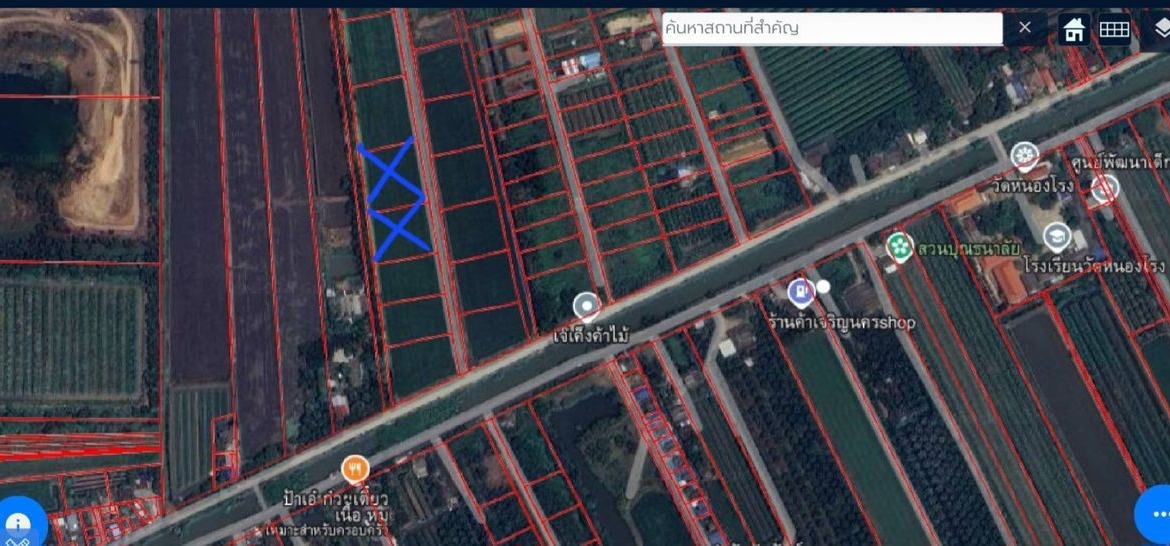Image resolution: width=1170 pixels, height=546 pixels.
Task: Select the สวนบุญธนาลัย park marker
Action: tap(900, 246)
